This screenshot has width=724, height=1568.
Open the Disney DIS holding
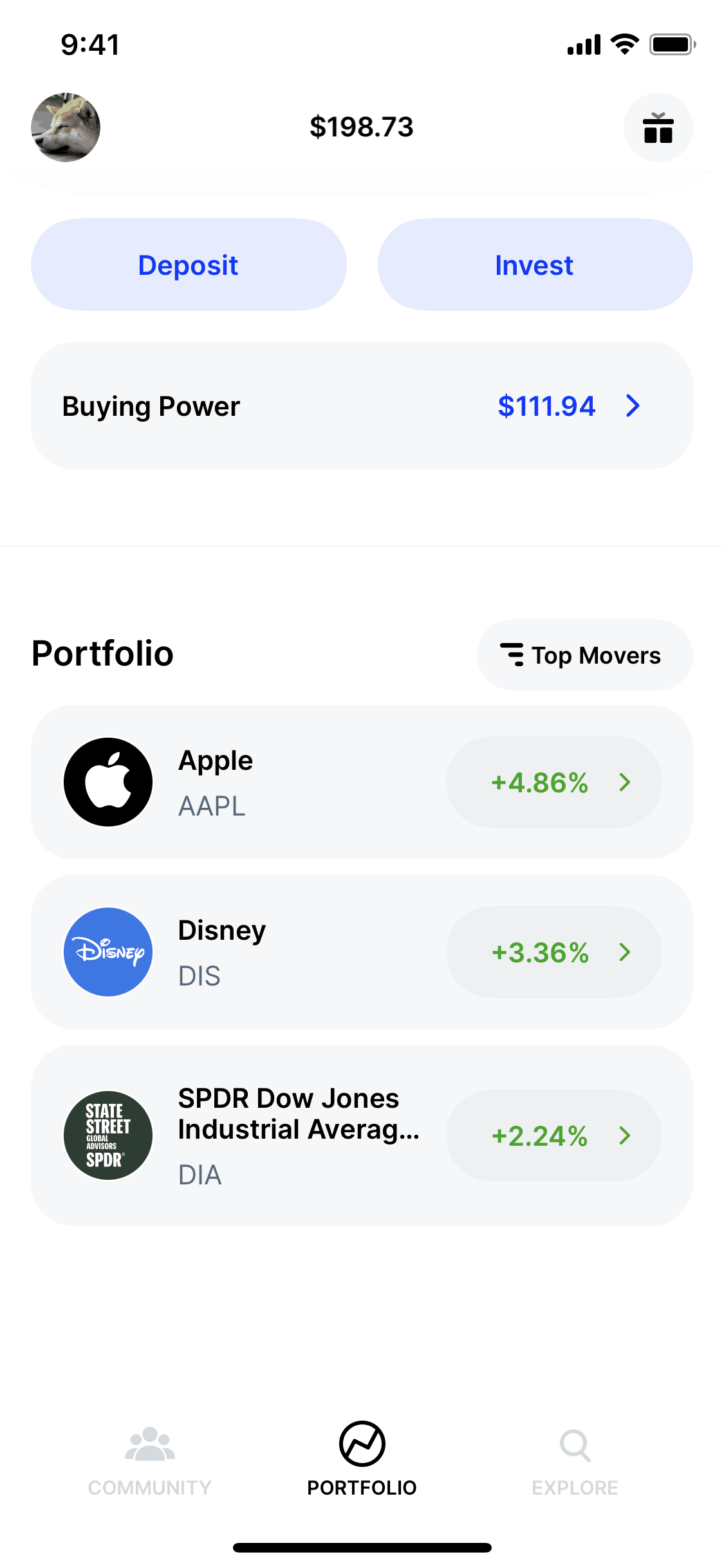[362, 952]
